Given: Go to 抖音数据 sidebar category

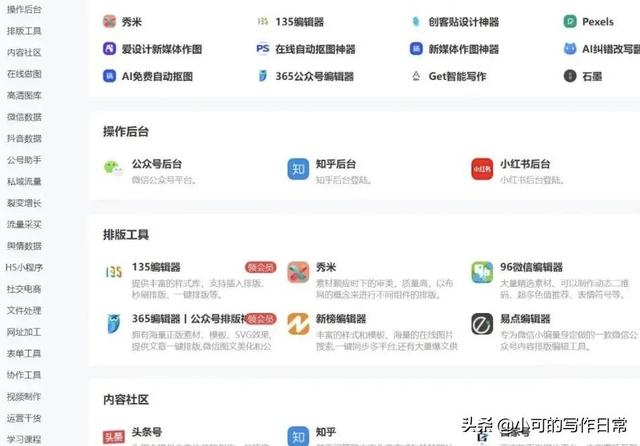Looking at the screenshot, I should 24,138.
